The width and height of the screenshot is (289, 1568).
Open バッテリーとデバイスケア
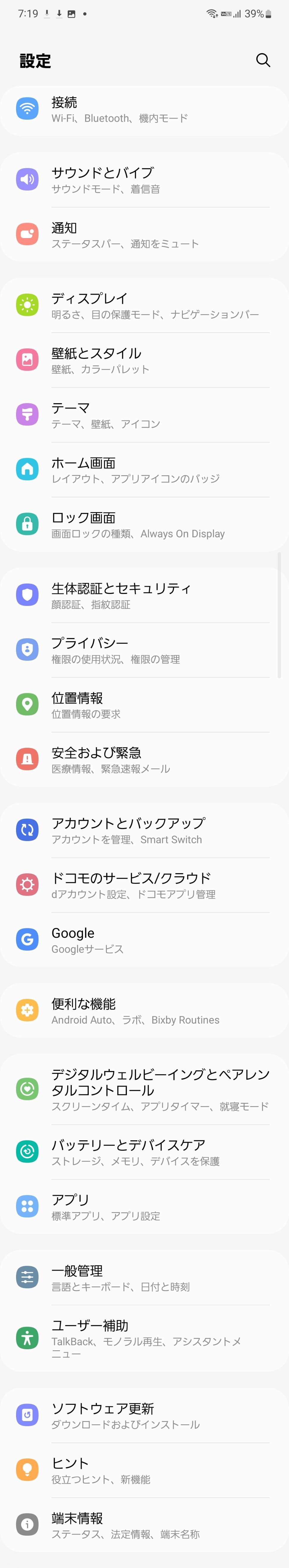(144, 1152)
